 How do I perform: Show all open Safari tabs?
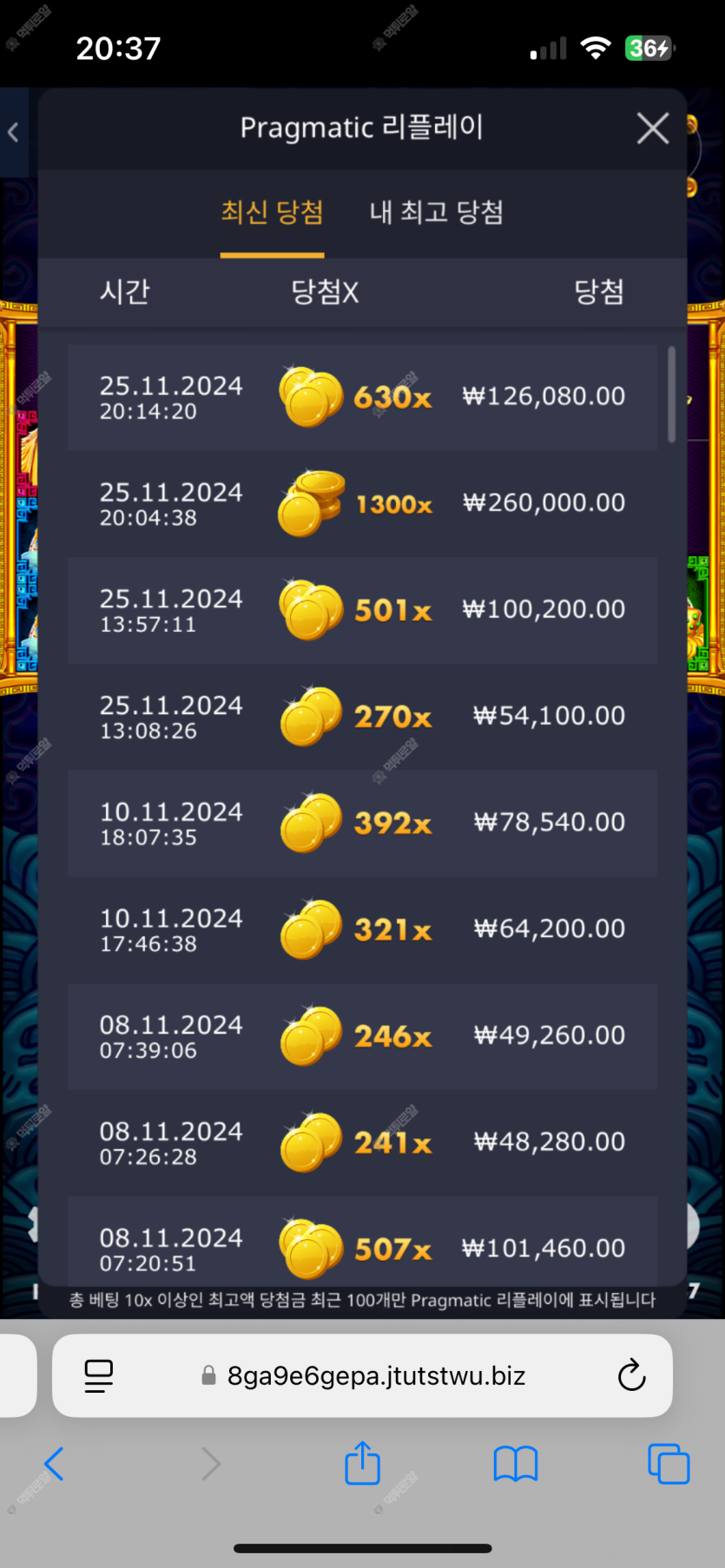coord(668,1464)
